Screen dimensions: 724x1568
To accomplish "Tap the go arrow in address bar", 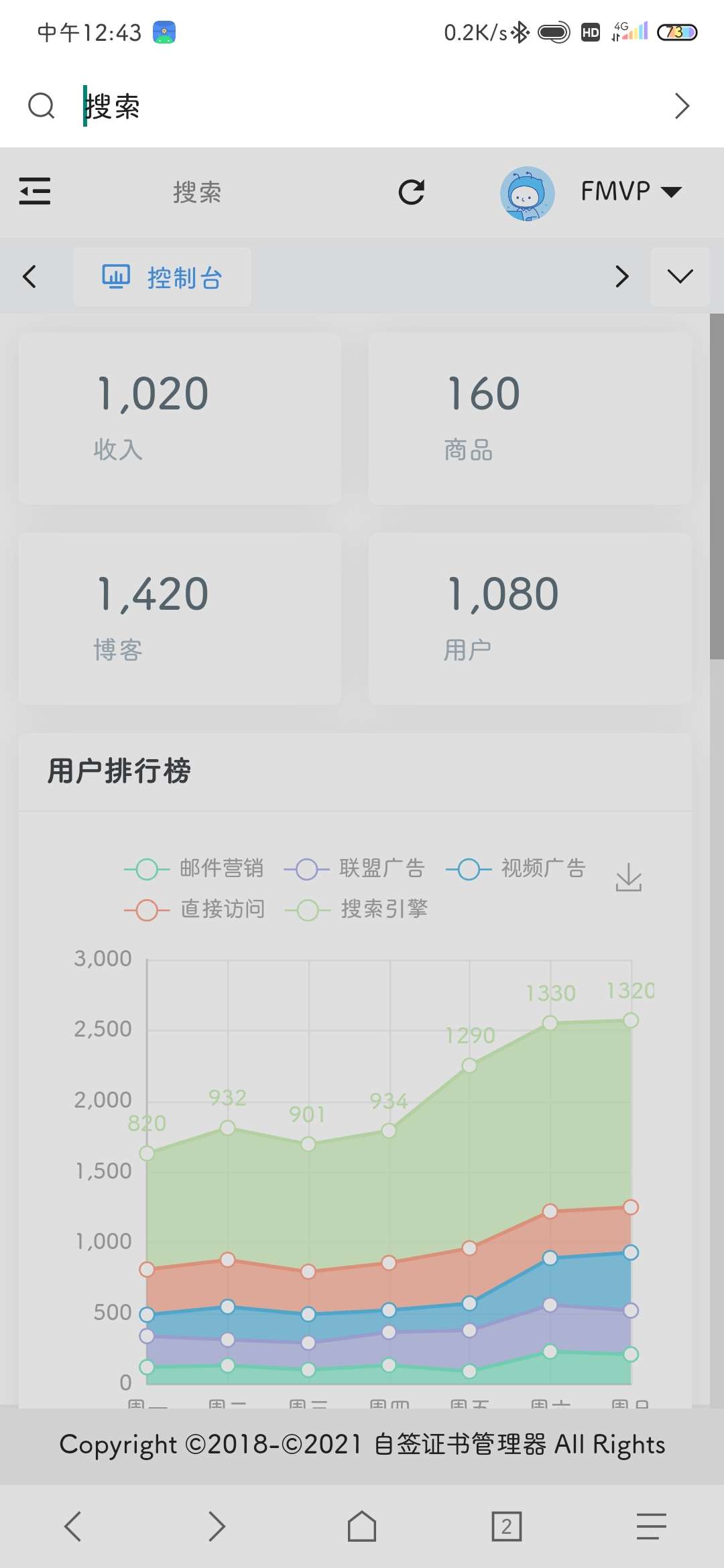I will pyautogui.click(x=682, y=106).
